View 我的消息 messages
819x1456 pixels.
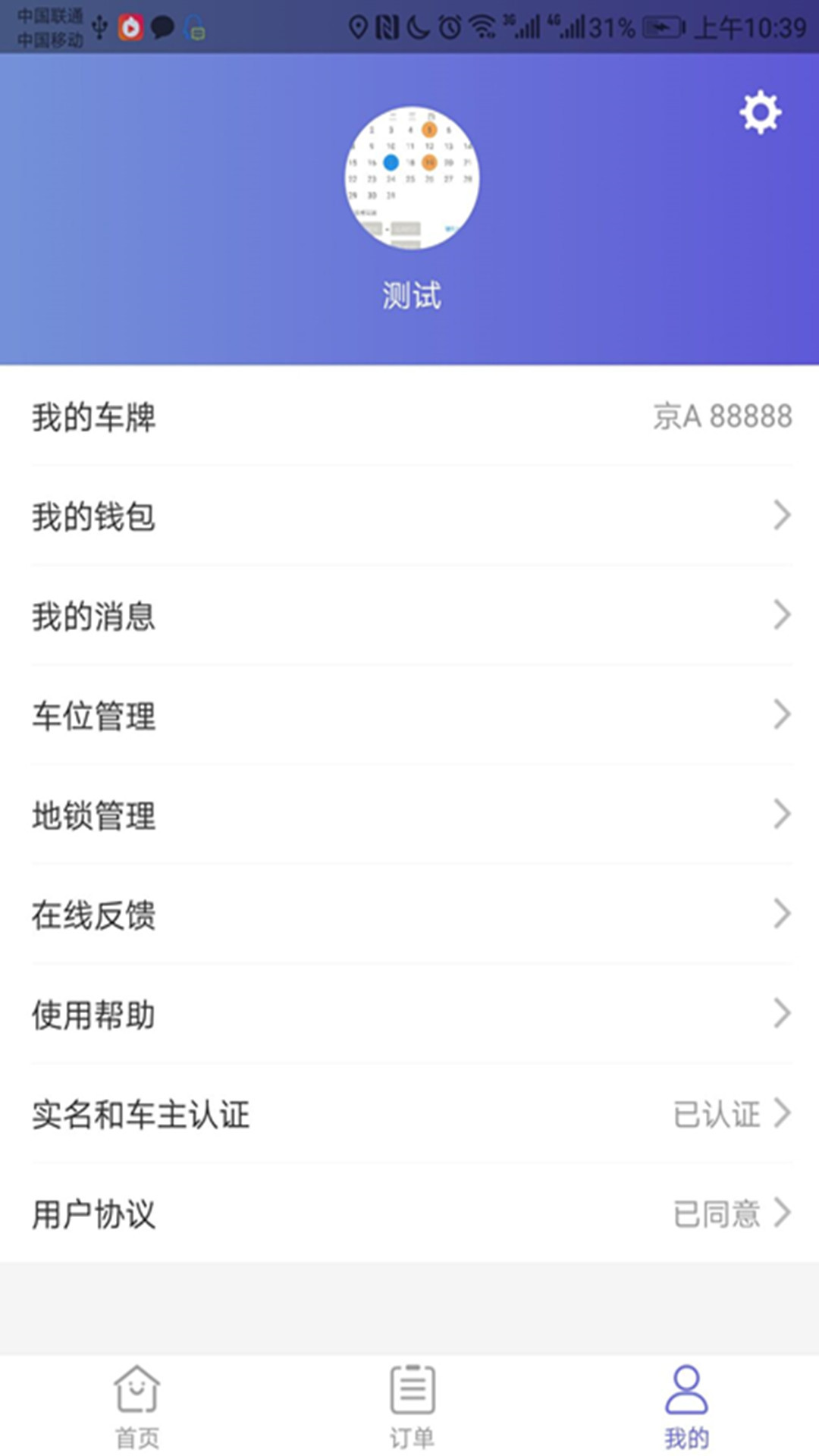409,615
